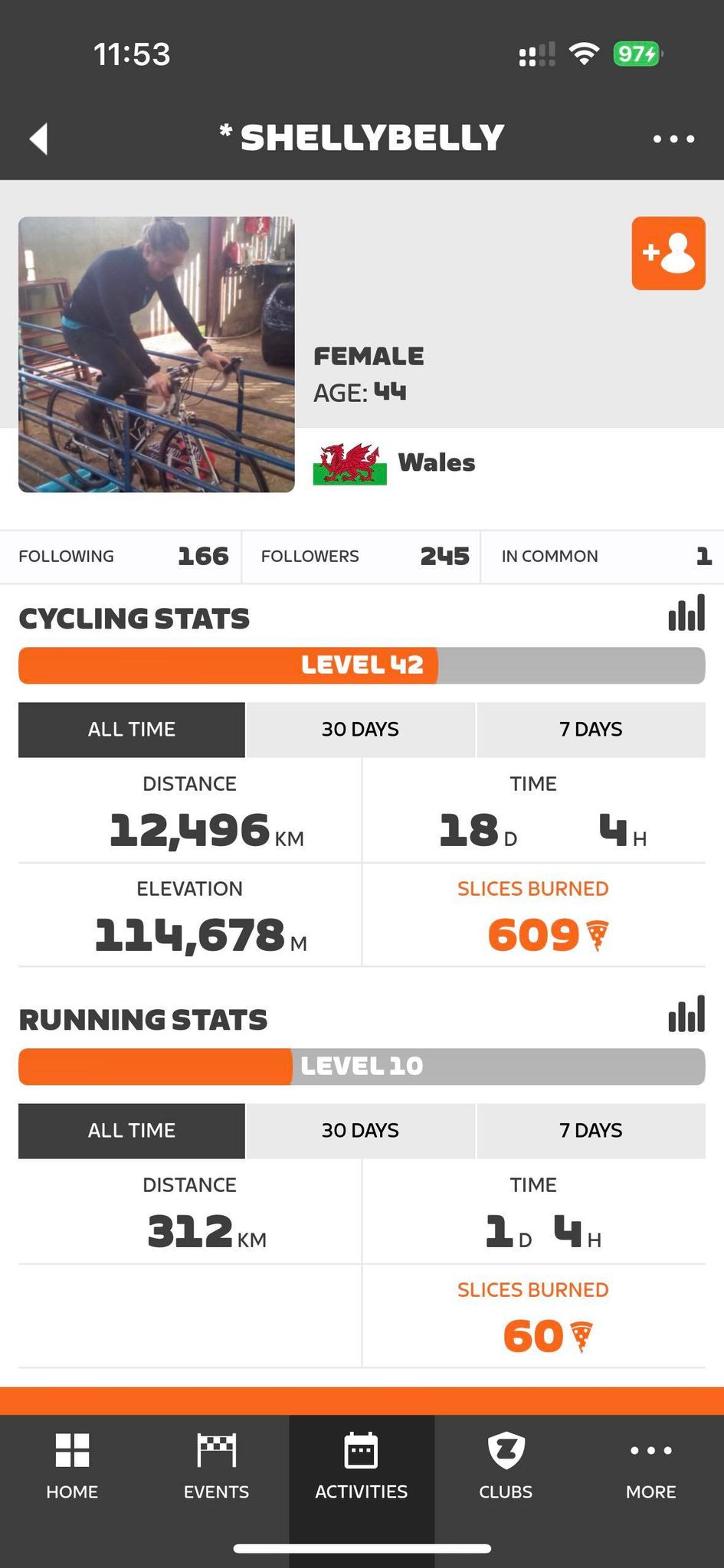Select All Time for cycling stats

click(132, 730)
